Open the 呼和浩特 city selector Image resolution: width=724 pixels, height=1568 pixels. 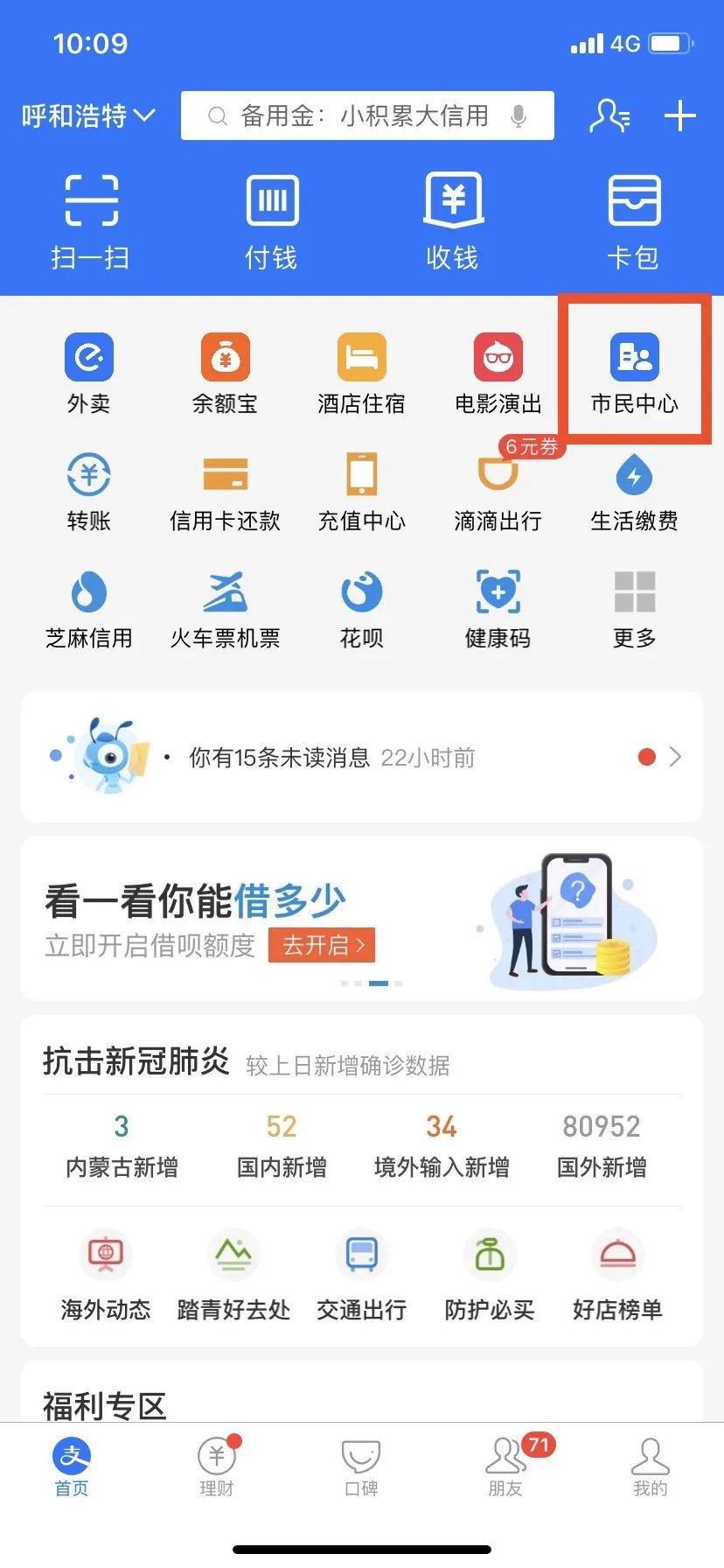88,115
